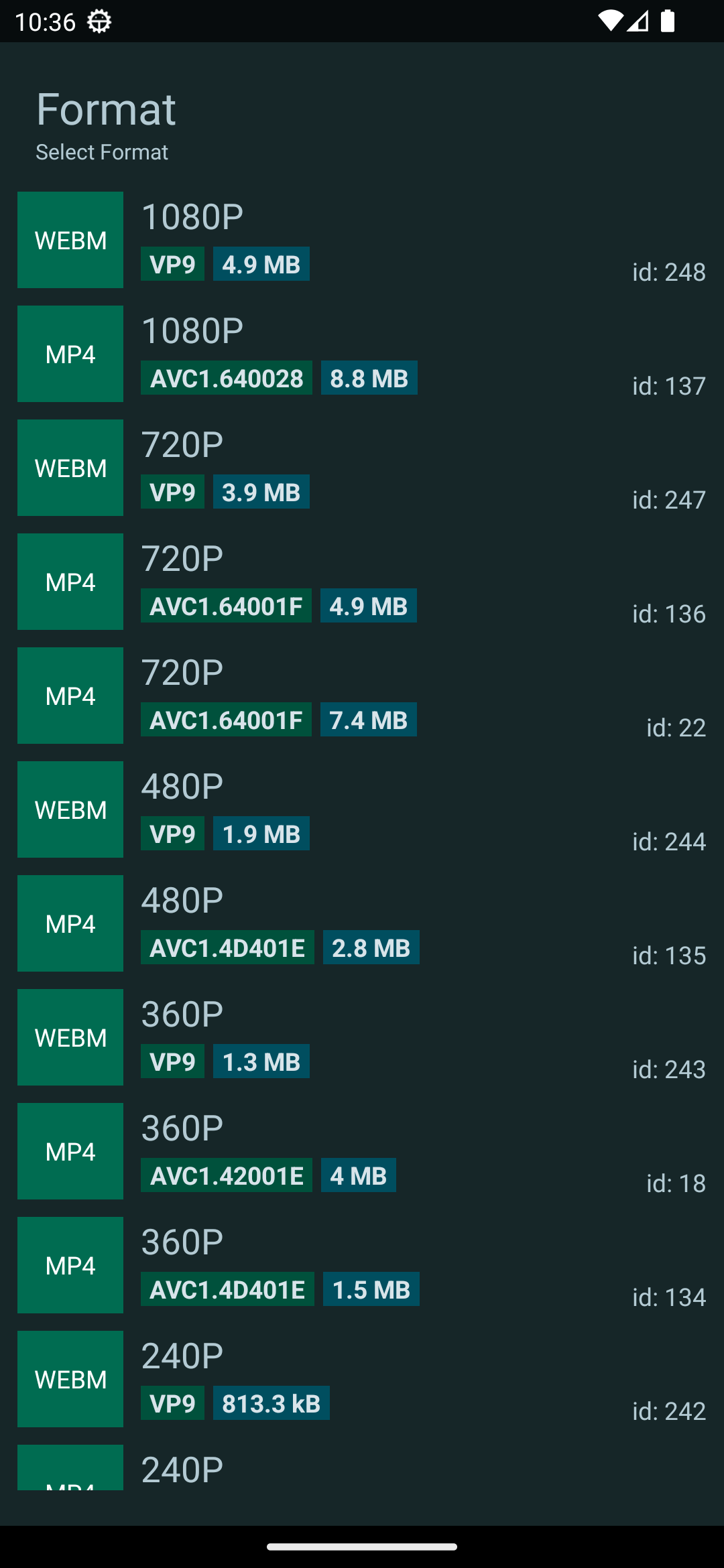Choose 360P WEBM VP9 1.3 MB
The height and width of the screenshot is (1568, 724).
tap(362, 1037)
